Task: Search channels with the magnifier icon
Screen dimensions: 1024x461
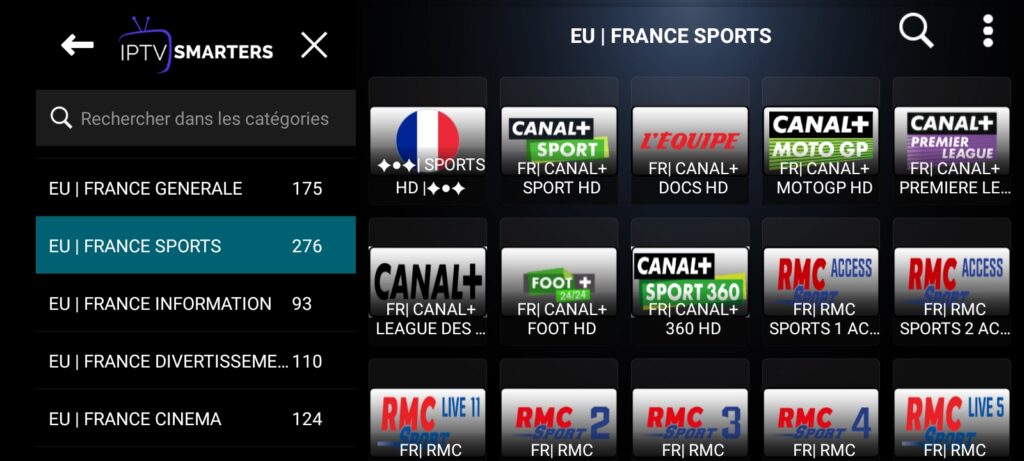Action: [915, 31]
